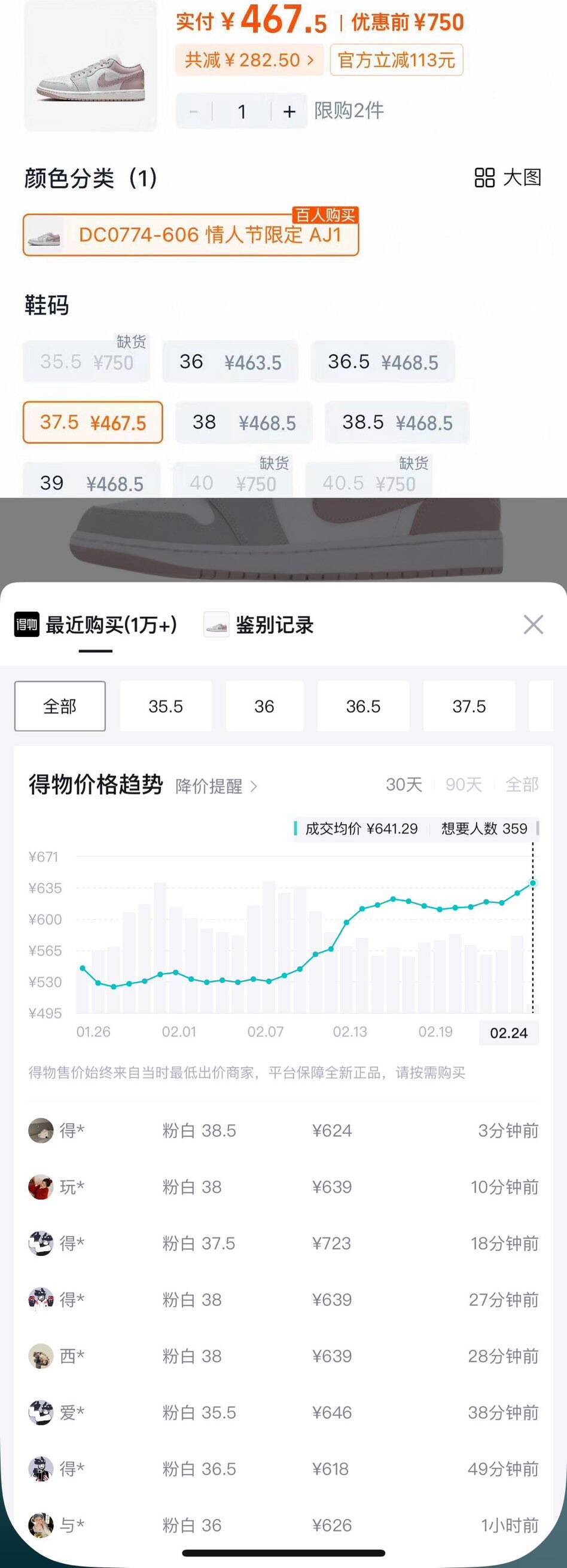Select the 37.5 size filter chip
Image resolution: width=567 pixels, height=1568 pixels.
tap(469, 706)
